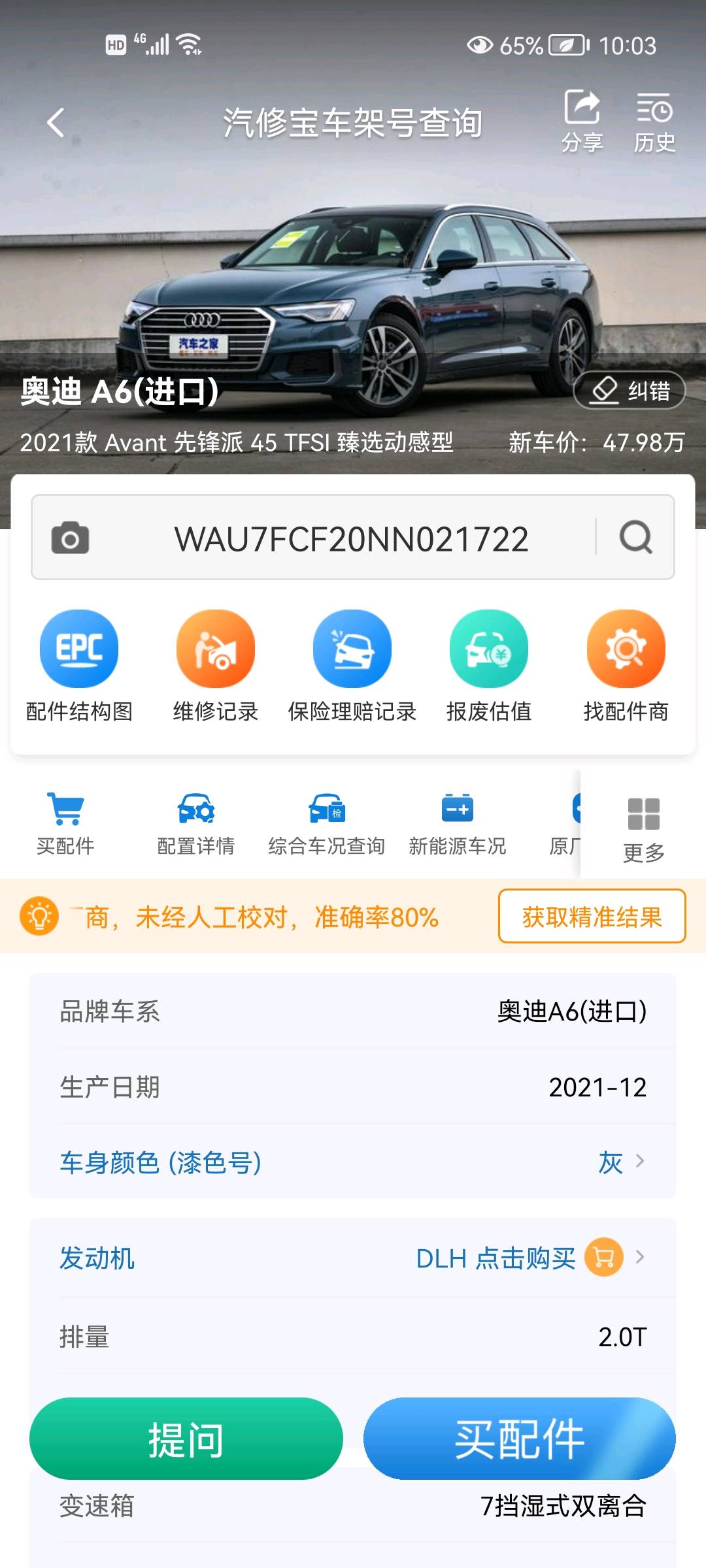Go back using the top-left arrow

pyautogui.click(x=56, y=122)
